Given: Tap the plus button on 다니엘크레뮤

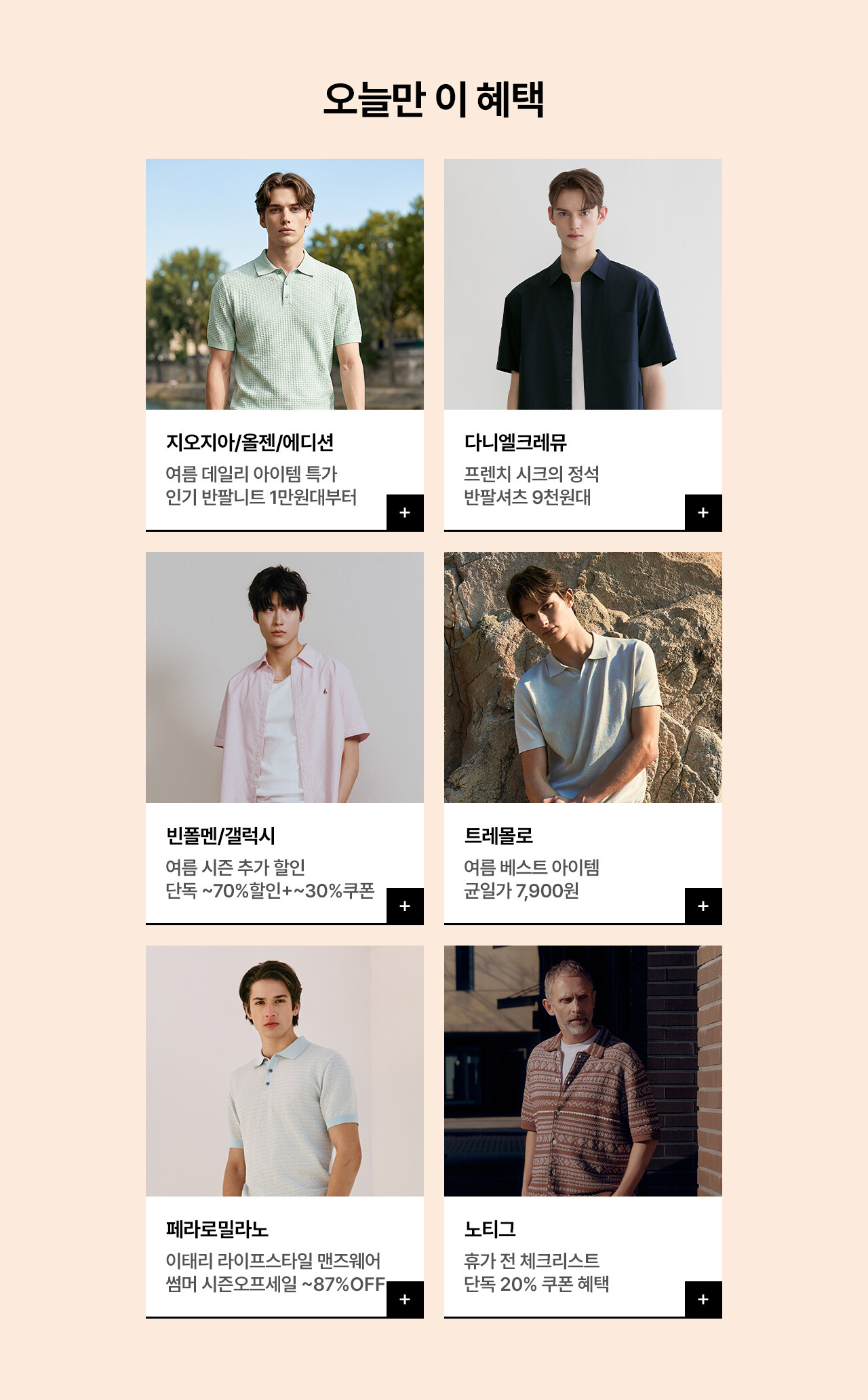Looking at the screenshot, I should 703,513.
